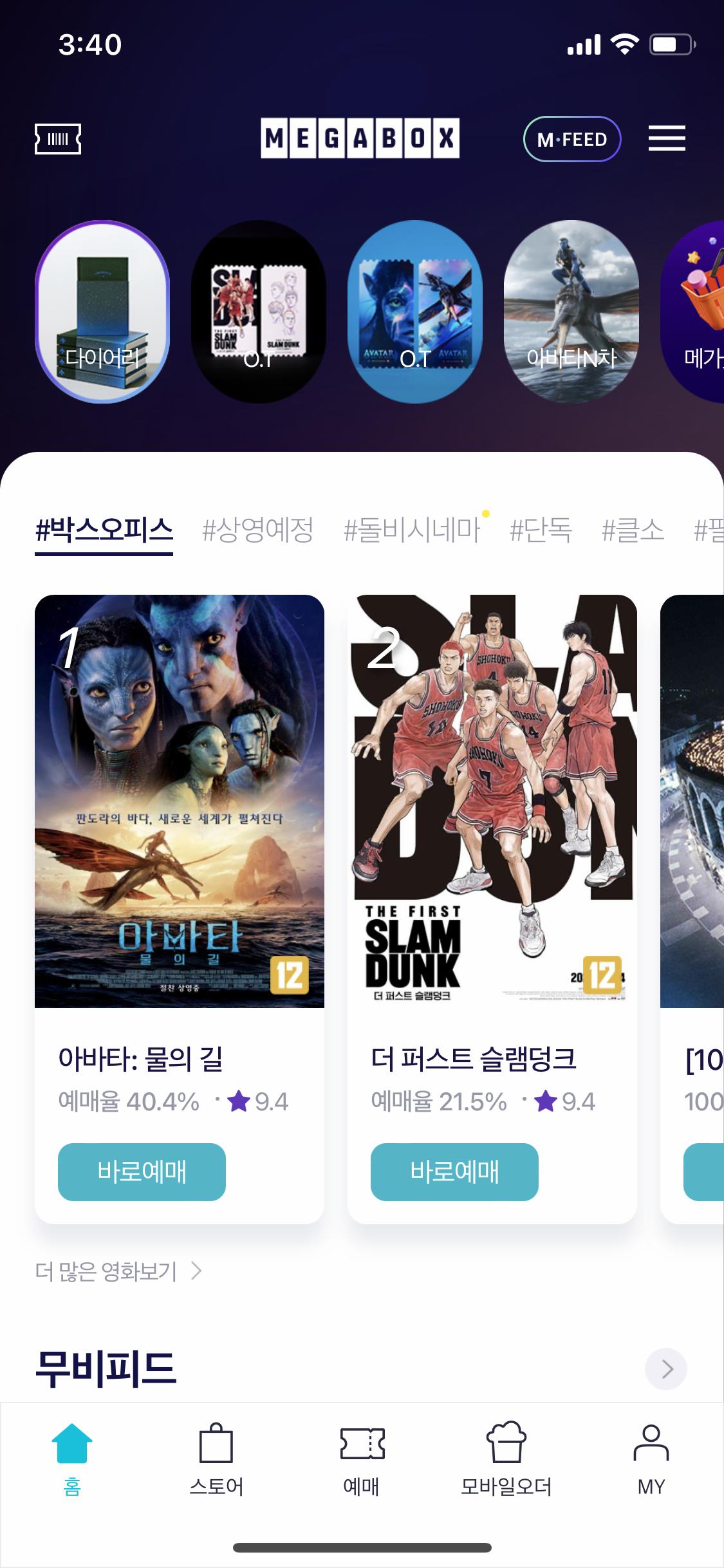Open the 더 퍼스트 슬램덩크 poster
This screenshot has width=724, height=1568.
click(x=492, y=801)
